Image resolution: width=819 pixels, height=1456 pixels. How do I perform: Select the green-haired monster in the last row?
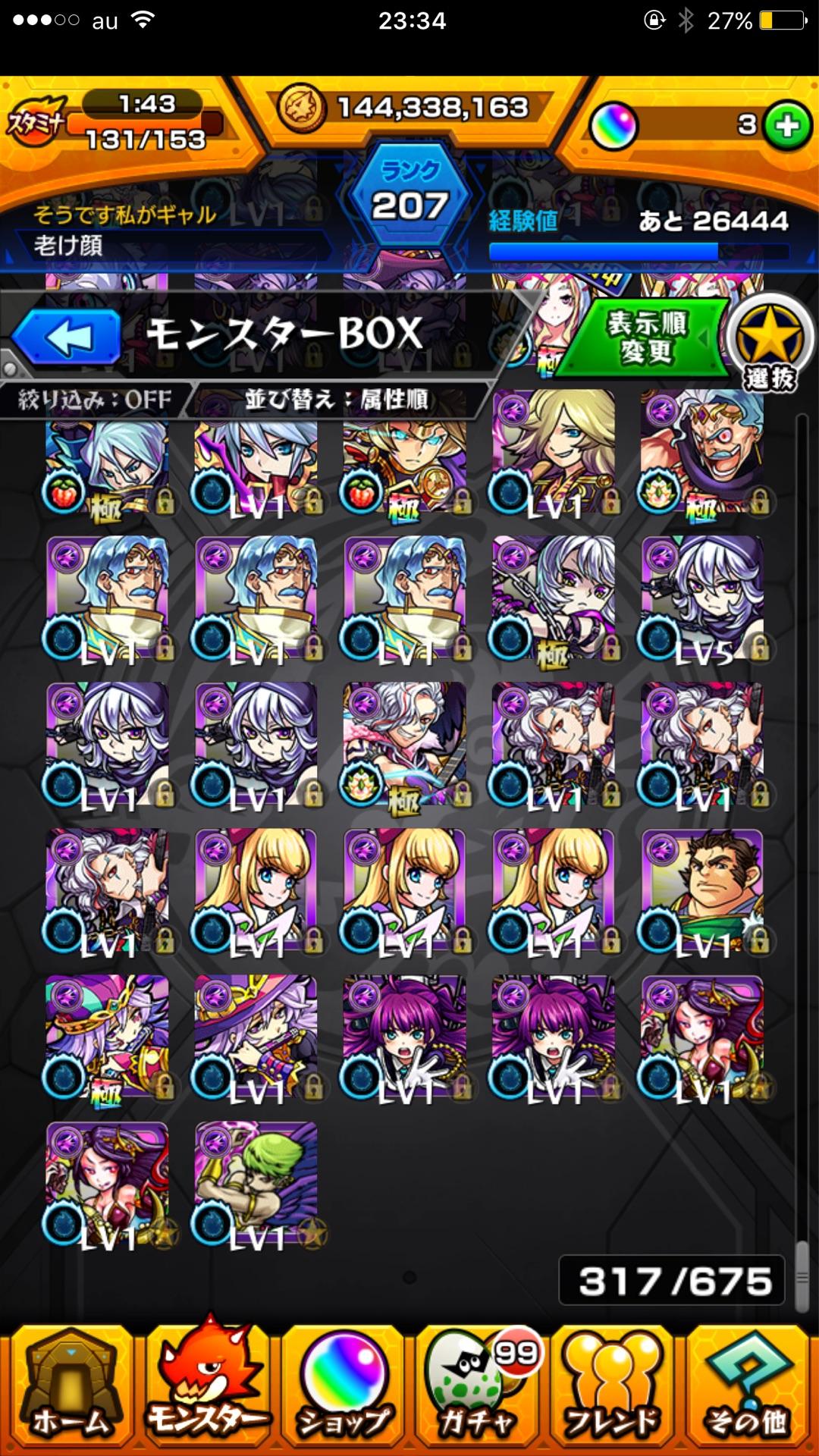point(256,1183)
